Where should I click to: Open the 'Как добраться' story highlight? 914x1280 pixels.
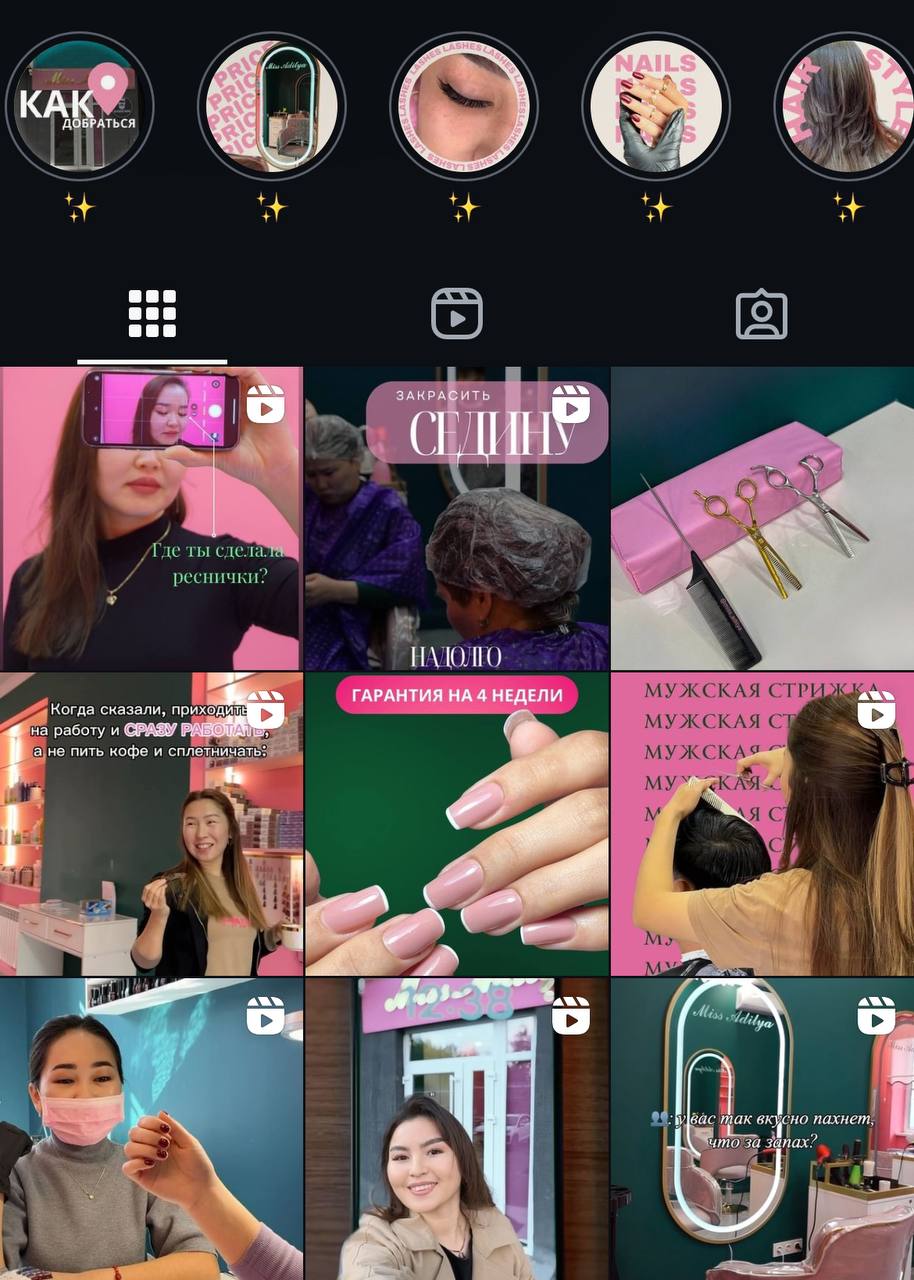coord(79,106)
